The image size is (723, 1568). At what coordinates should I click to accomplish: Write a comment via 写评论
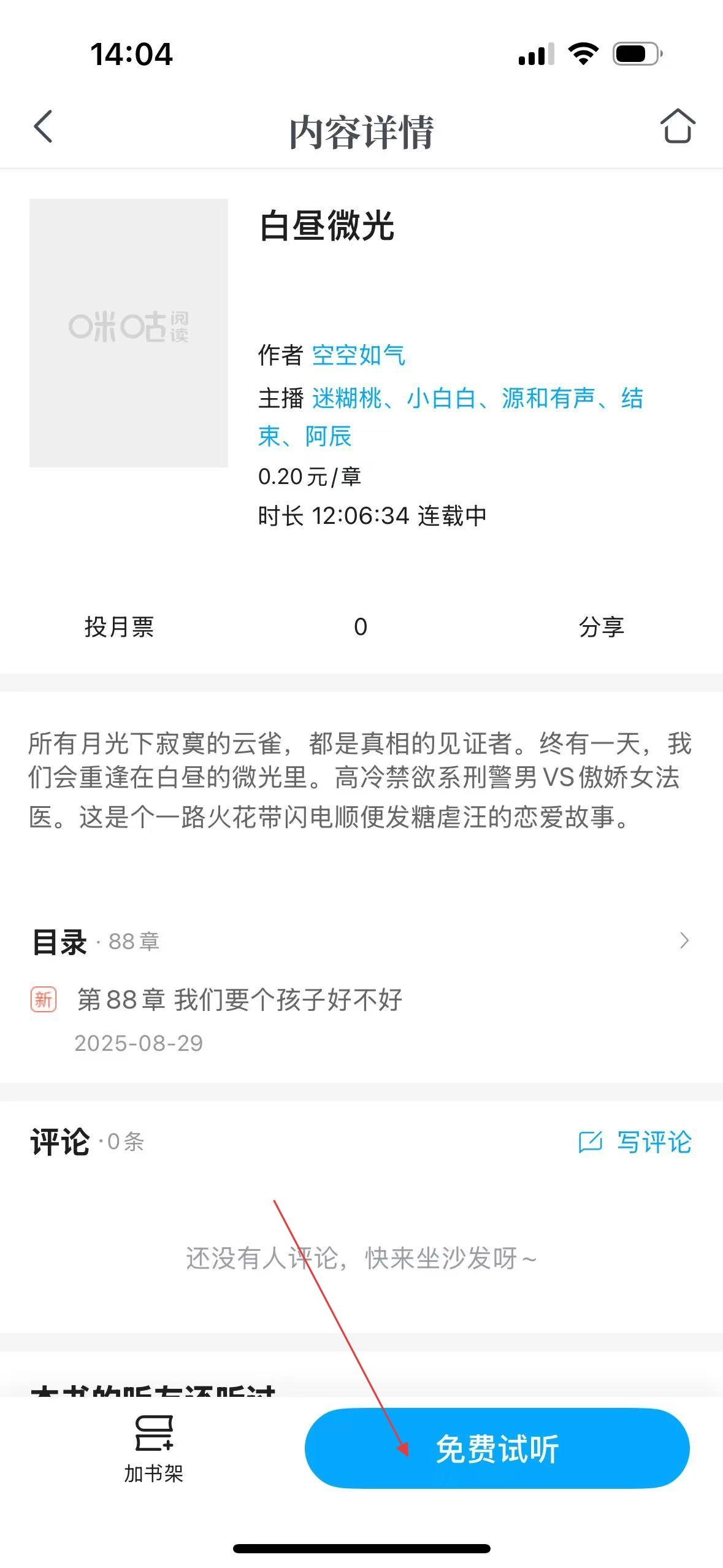(x=635, y=1142)
